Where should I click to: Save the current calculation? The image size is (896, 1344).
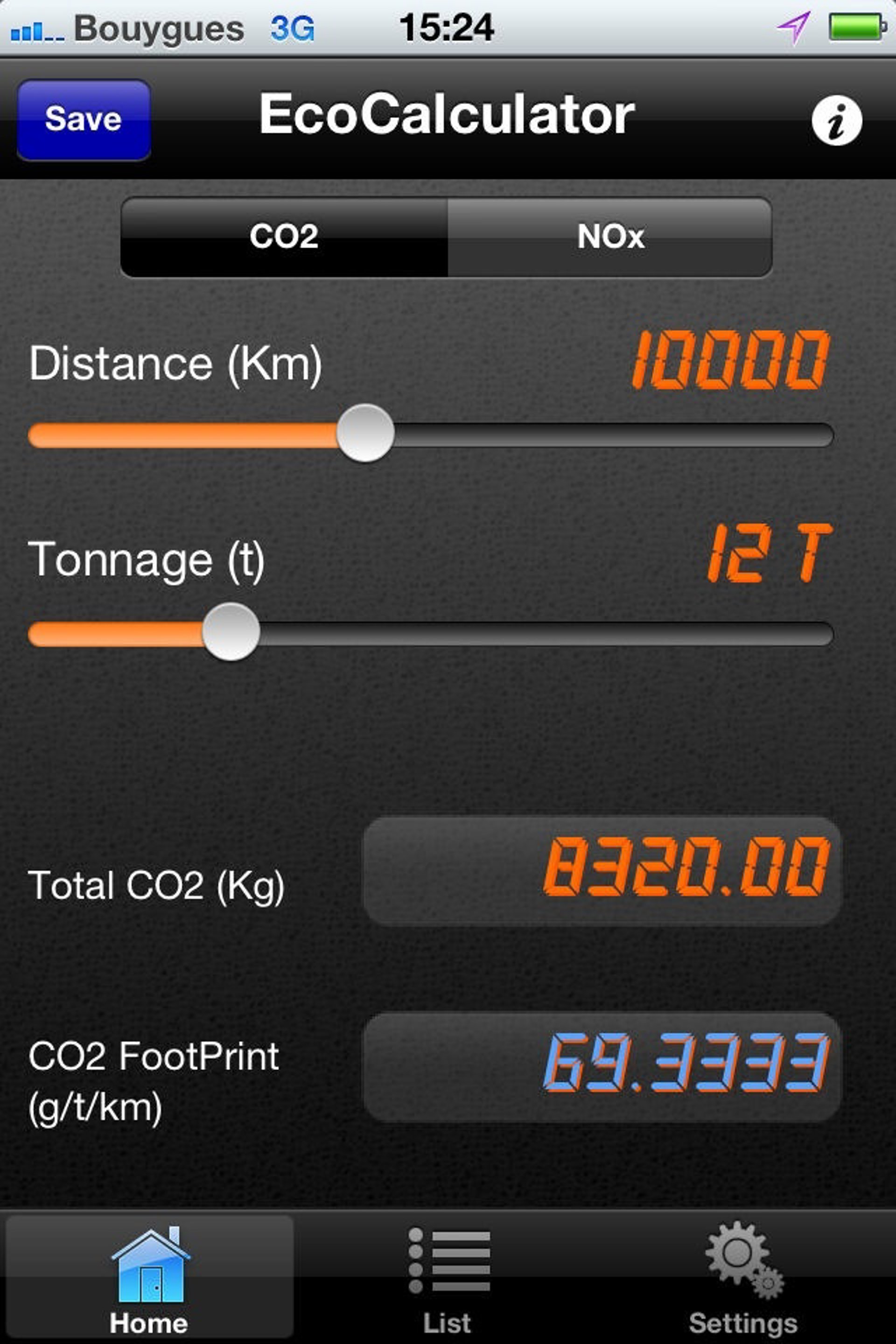point(84,119)
